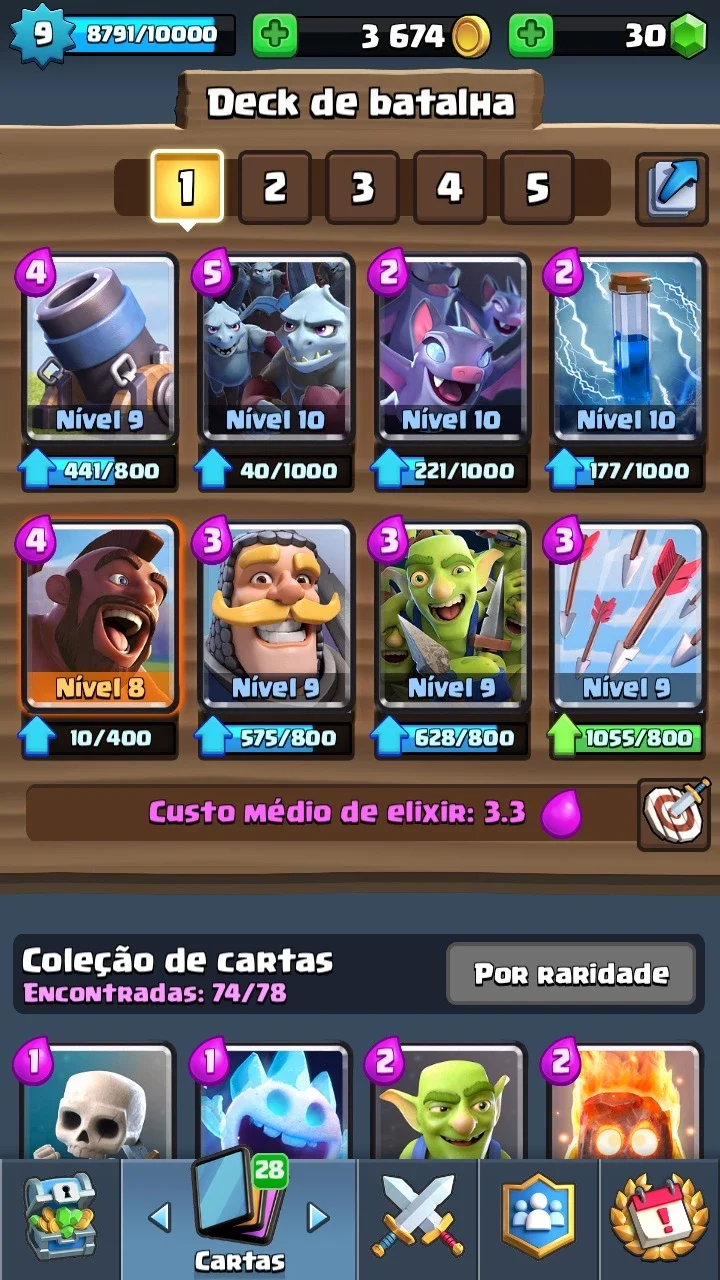Tap the Knight card Nível 9
Viewport: 720px width, 1280px height.
point(275,616)
